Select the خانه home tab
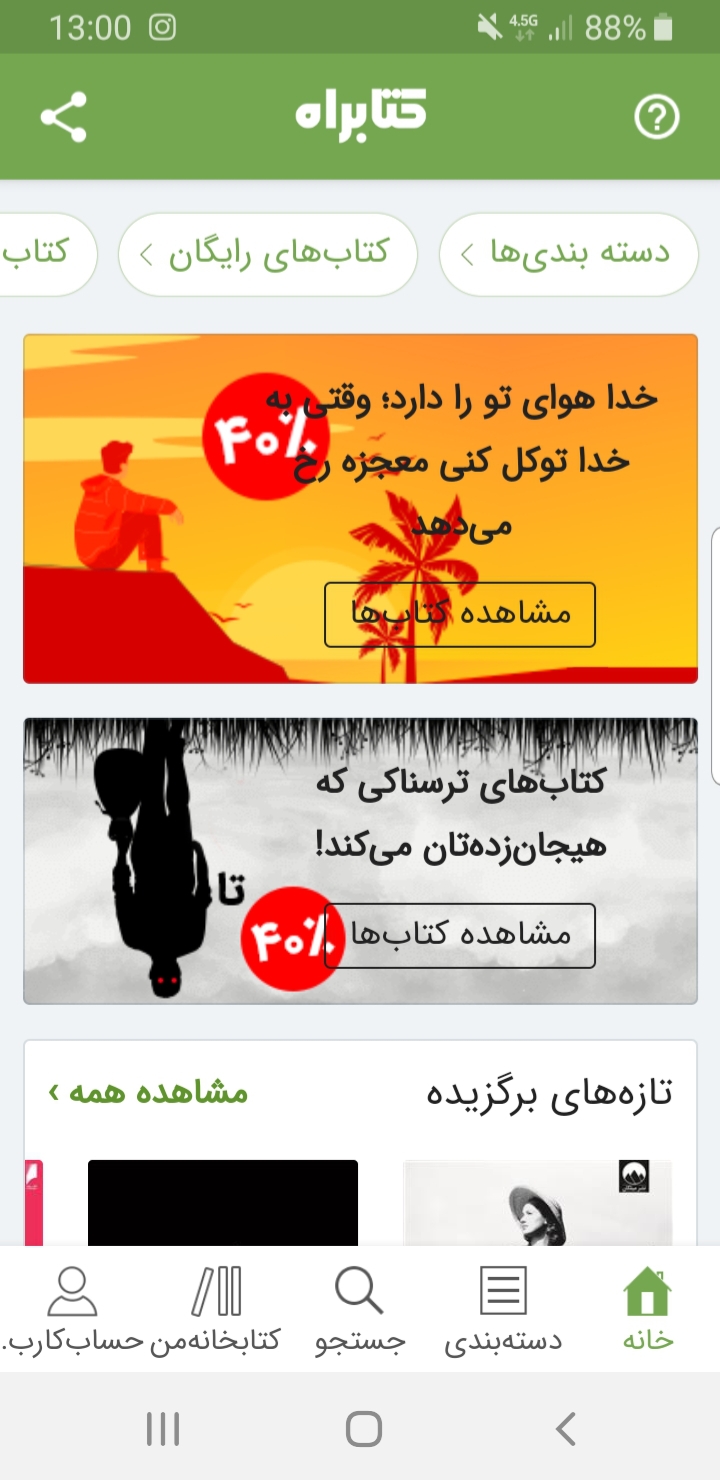This screenshot has height=1480, width=720. pos(647,1310)
